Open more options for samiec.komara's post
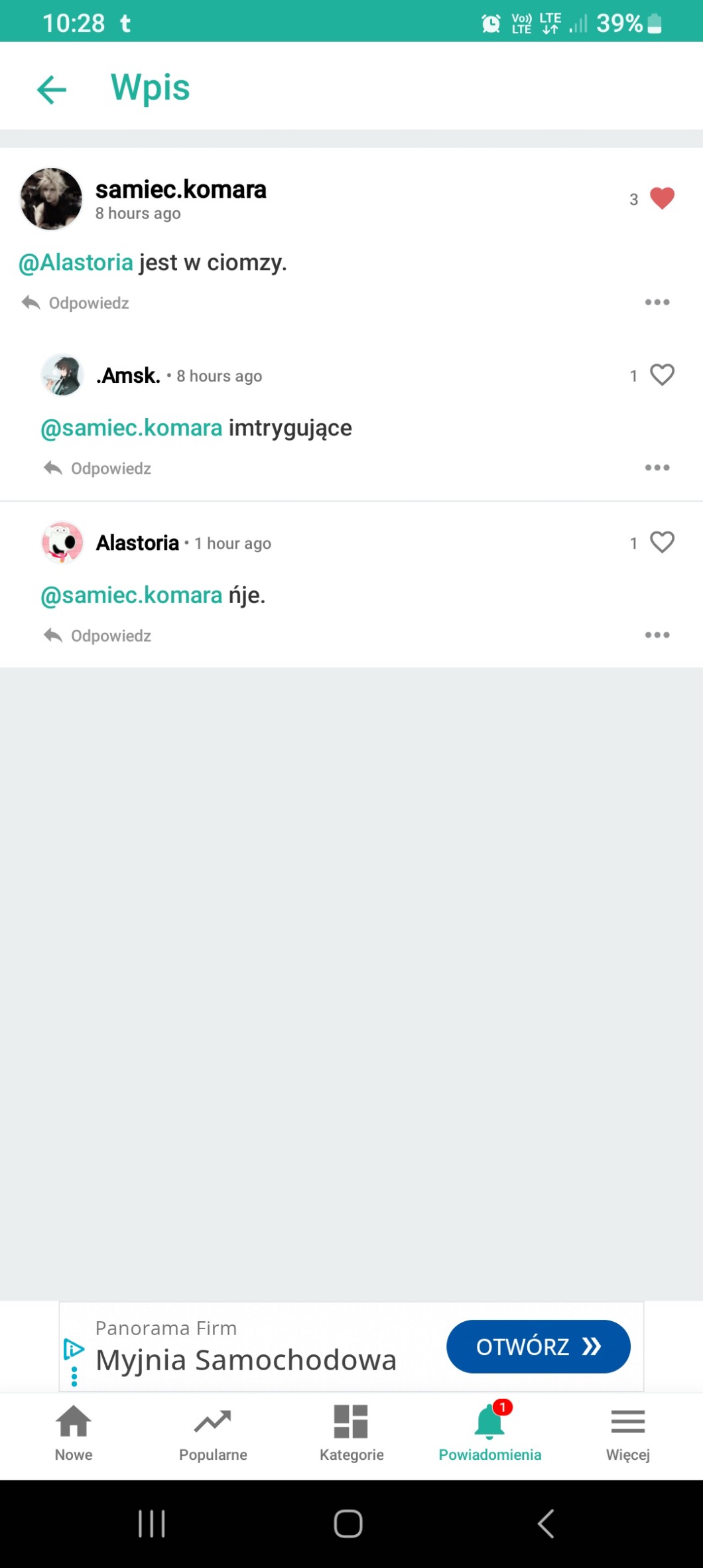 pyautogui.click(x=657, y=303)
